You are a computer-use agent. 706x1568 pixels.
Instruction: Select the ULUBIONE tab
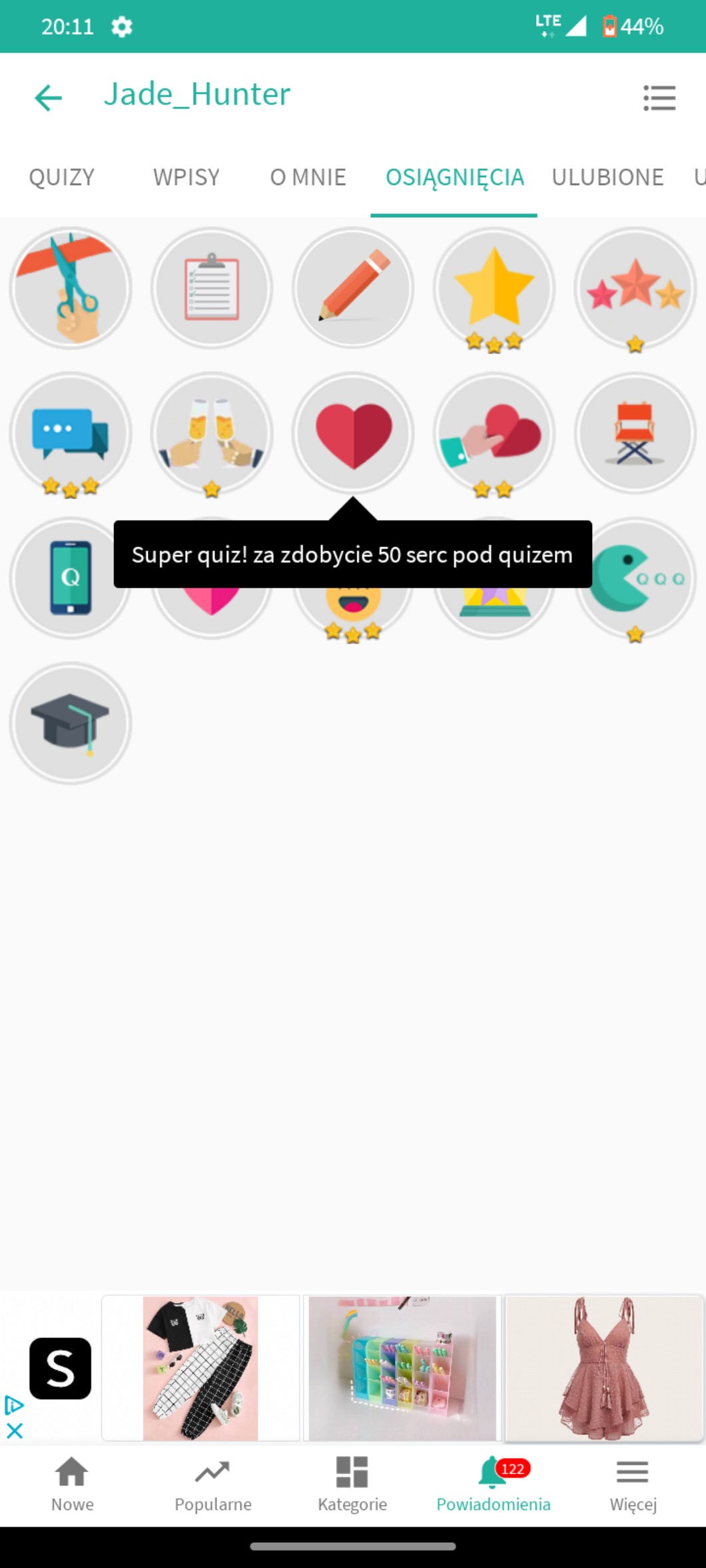[x=607, y=177]
